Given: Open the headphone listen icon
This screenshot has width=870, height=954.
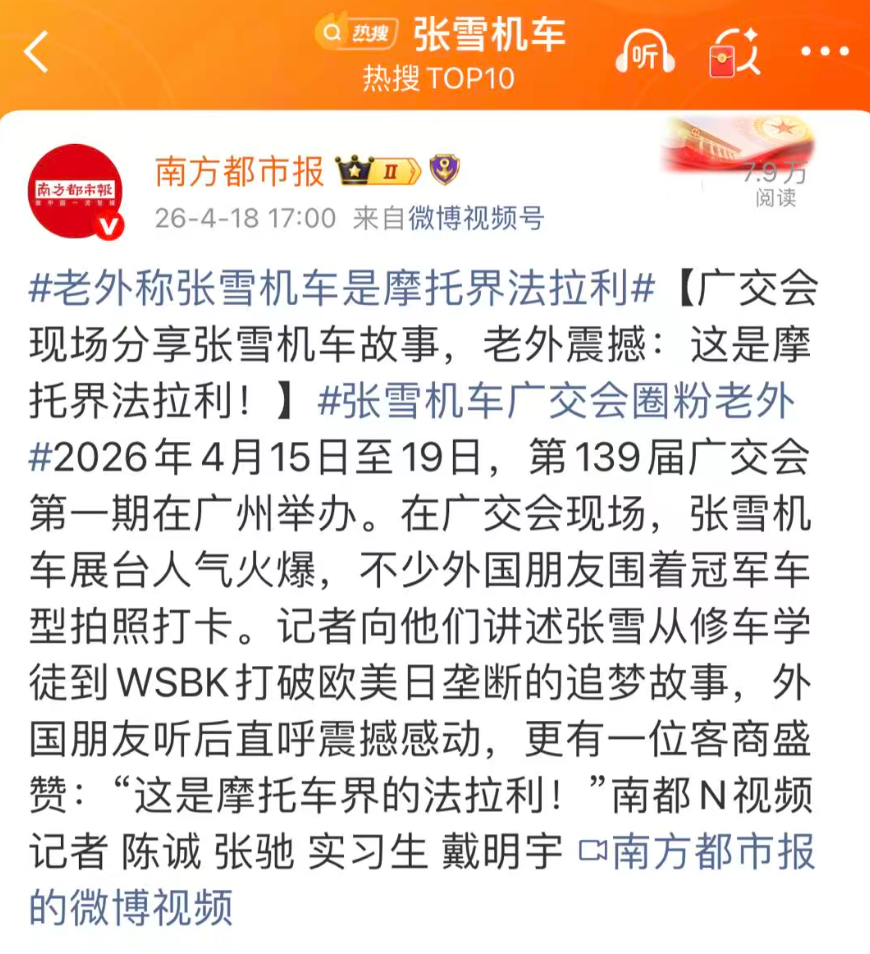Looking at the screenshot, I should (644, 54).
